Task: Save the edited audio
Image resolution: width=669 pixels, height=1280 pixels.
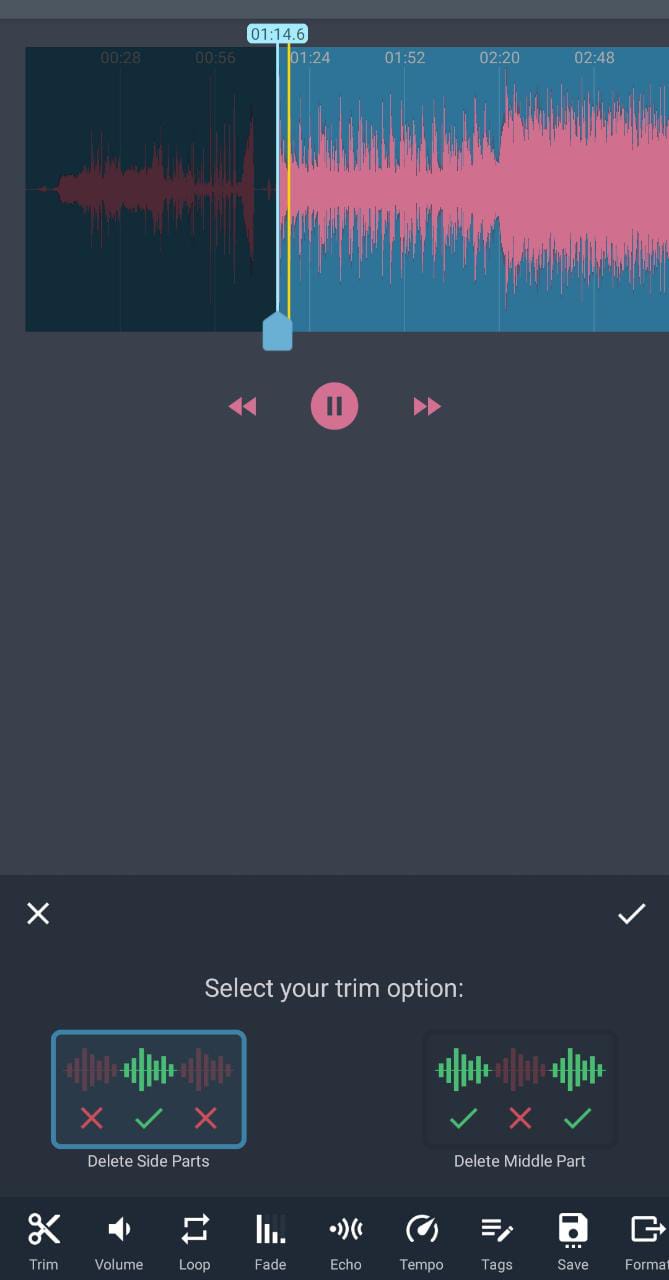Action: (573, 1241)
